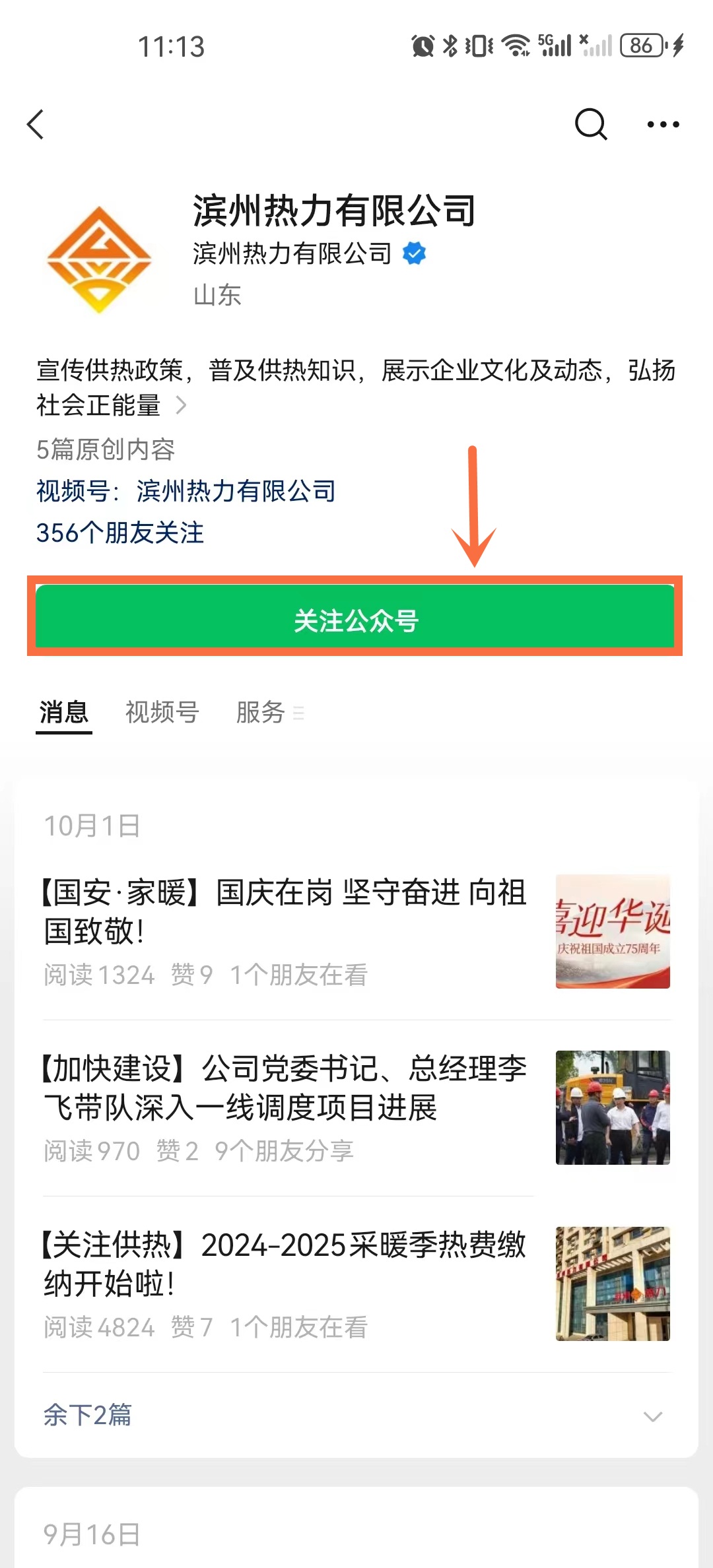Switch to the 视频号 tab
This screenshot has width=713, height=1568.
(162, 712)
